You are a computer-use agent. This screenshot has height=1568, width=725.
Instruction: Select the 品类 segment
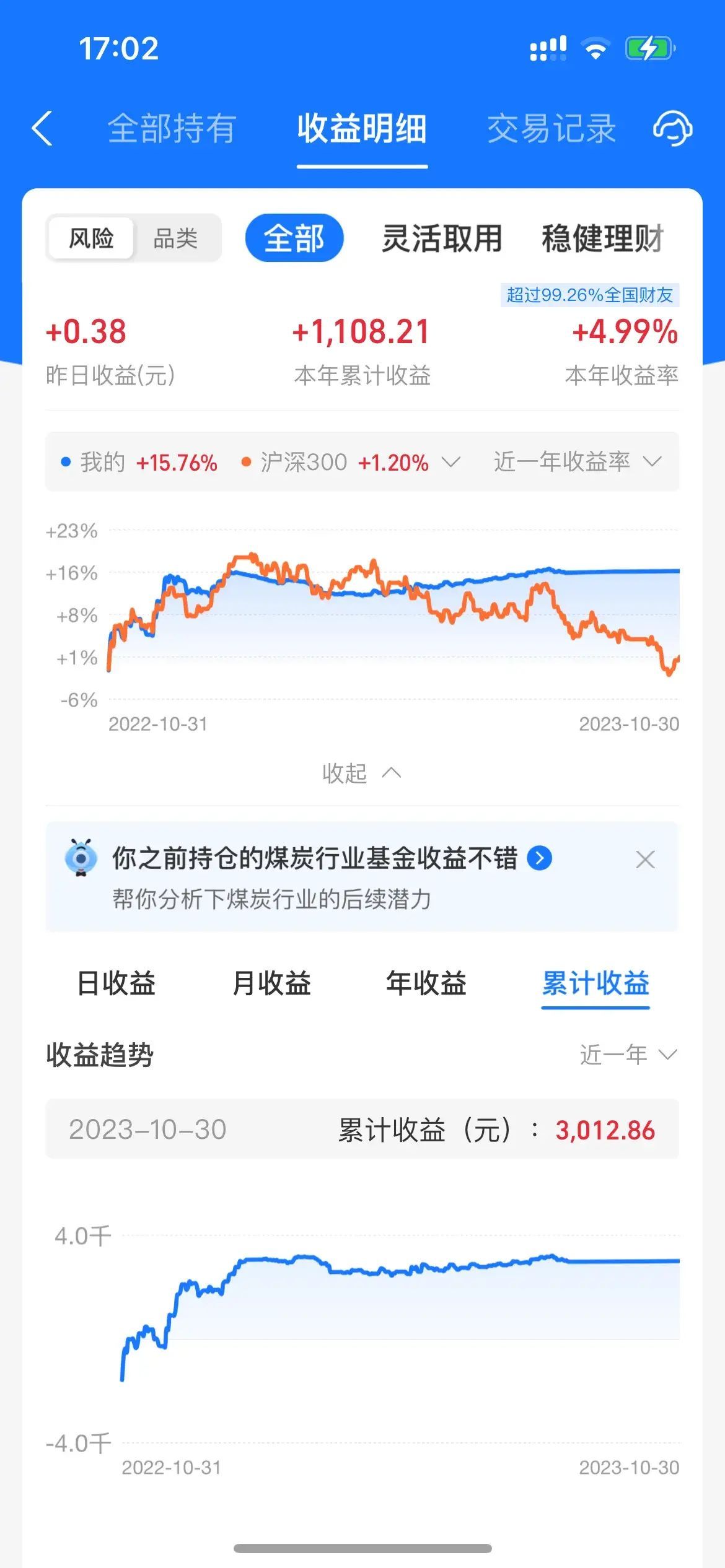(x=175, y=238)
